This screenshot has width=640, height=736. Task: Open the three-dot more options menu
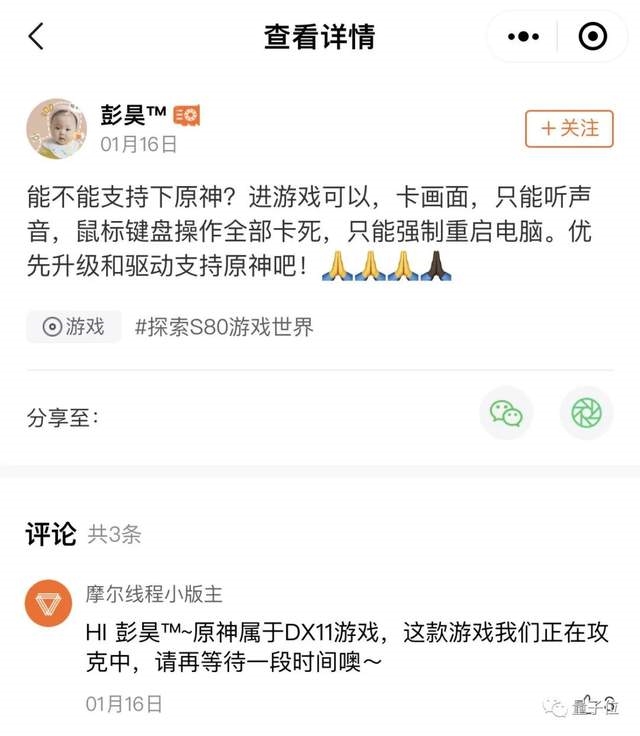coord(523,37)
